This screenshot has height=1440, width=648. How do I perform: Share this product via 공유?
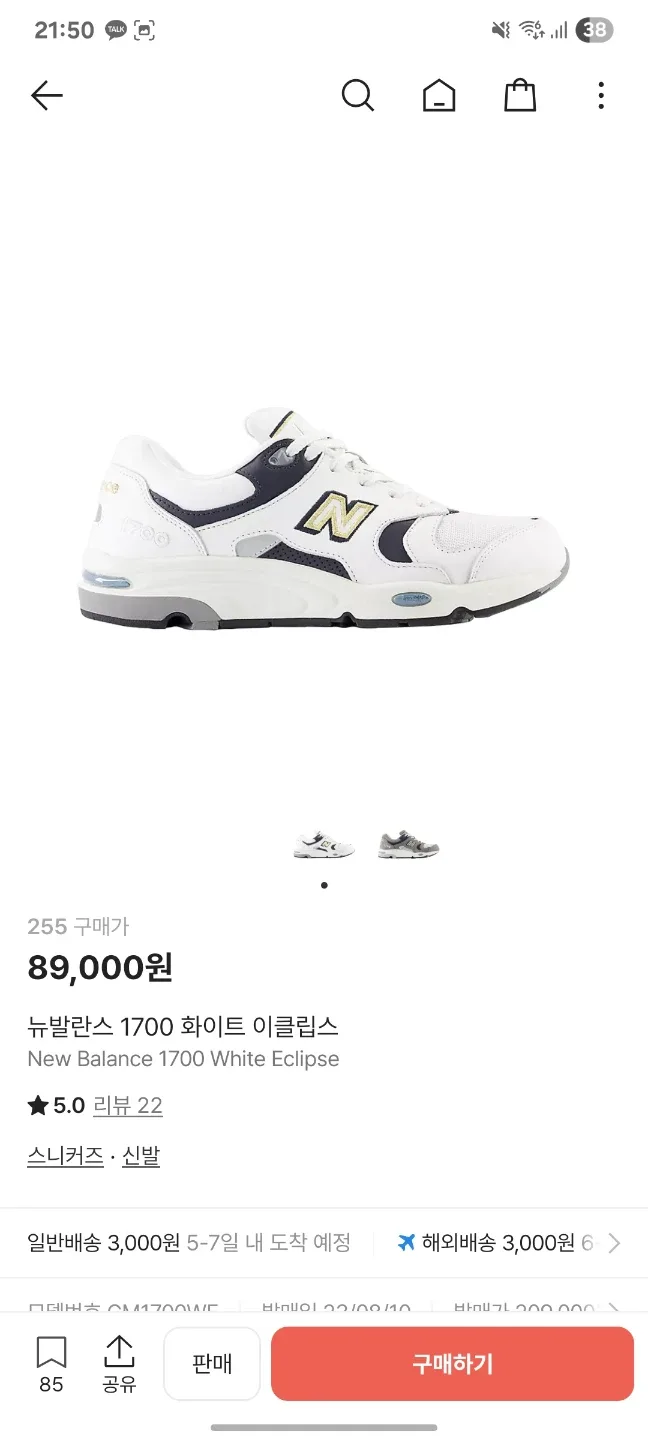(x=119, y=1363)
